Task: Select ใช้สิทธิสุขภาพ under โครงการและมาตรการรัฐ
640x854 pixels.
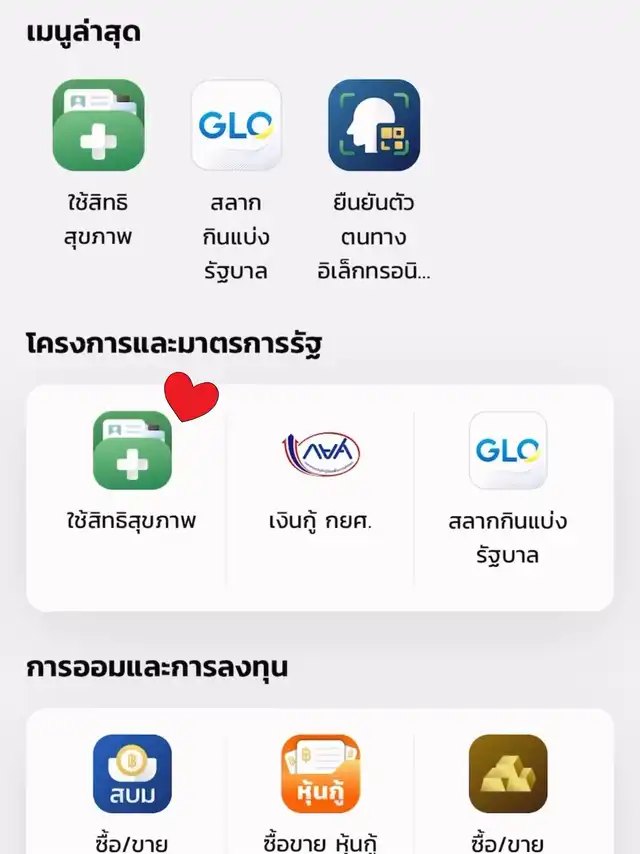Action: [132, 451]
